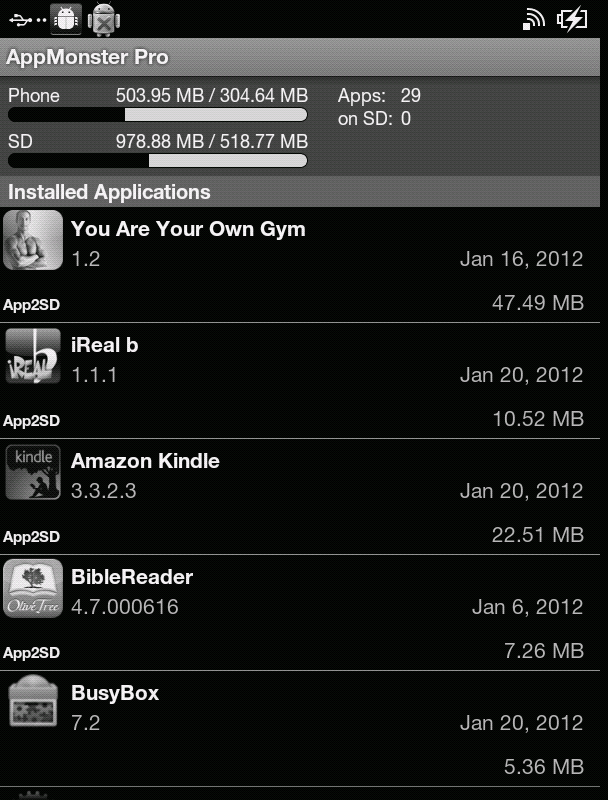
Task: Open You Are Your Own Gym entry
Action: 300,264
